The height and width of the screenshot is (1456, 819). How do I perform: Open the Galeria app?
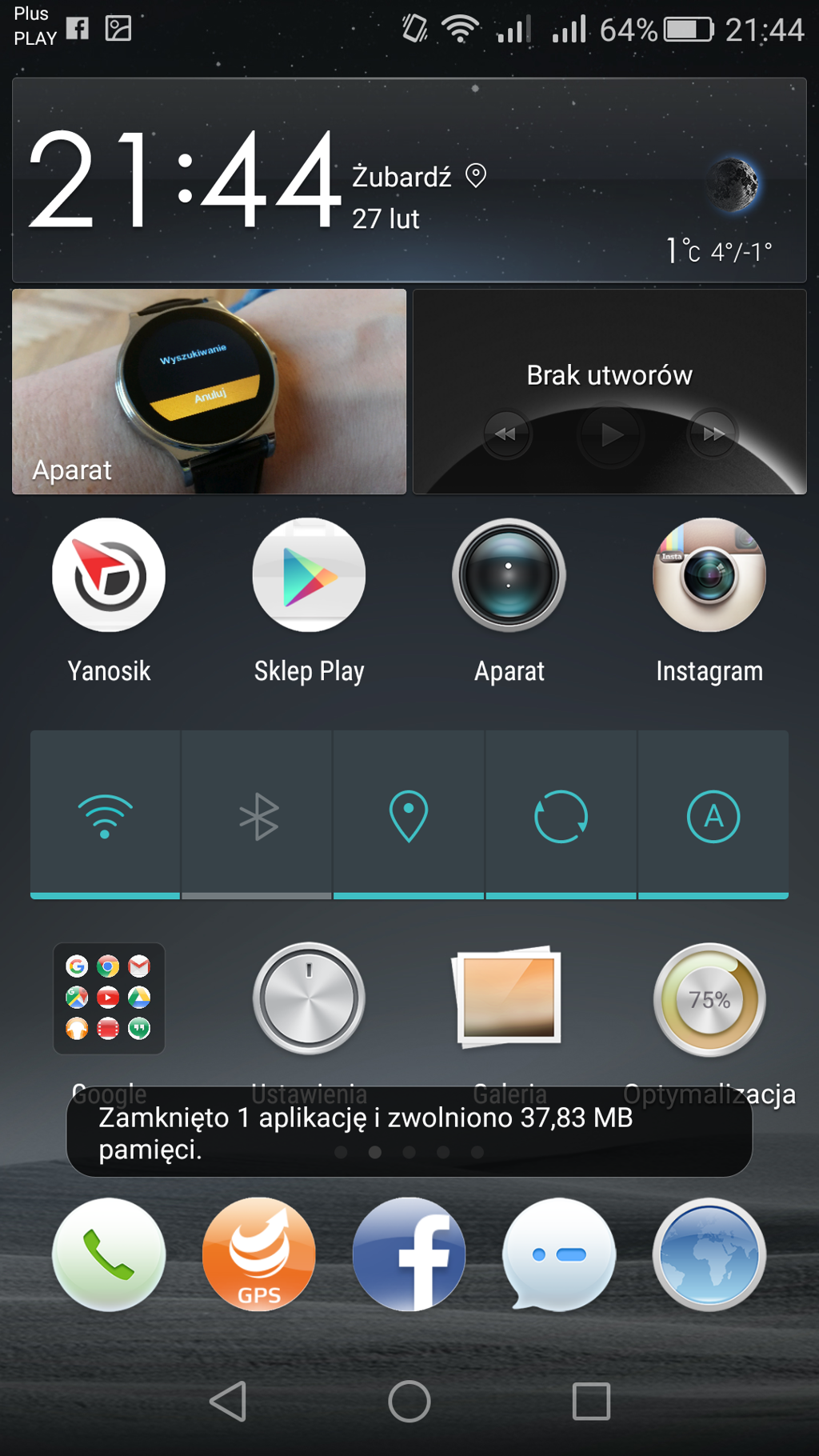click(x=509, y=998)
